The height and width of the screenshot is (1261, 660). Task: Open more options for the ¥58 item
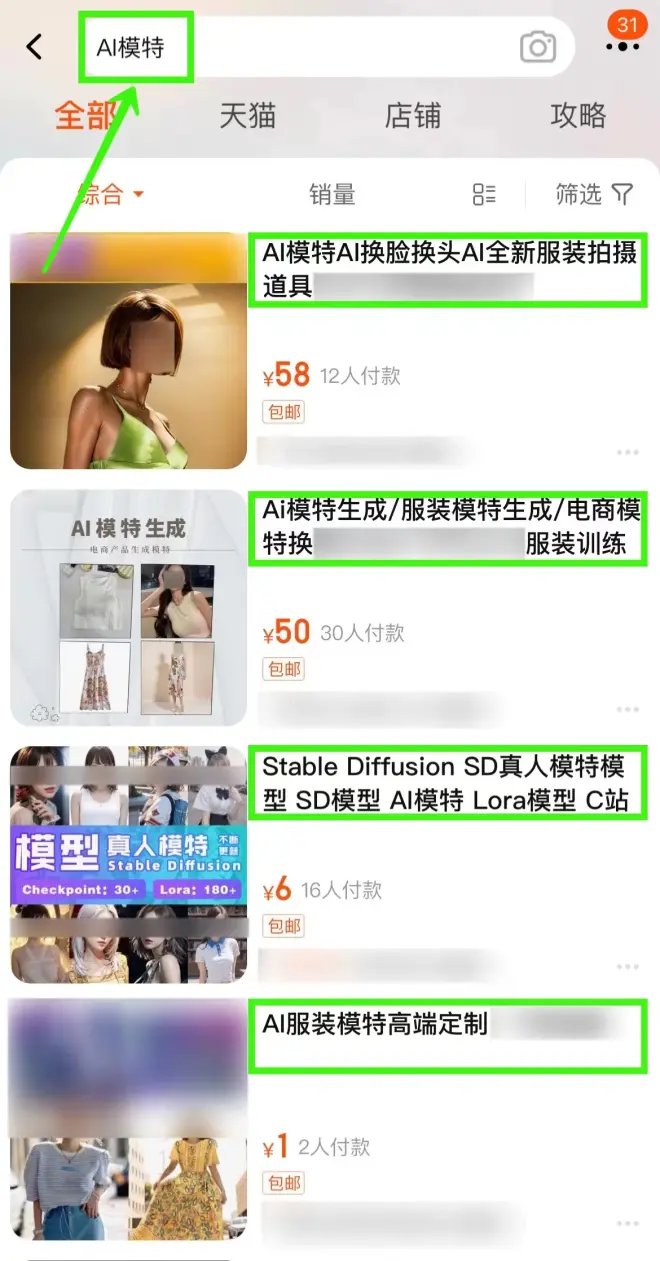[x=628, y=453]
